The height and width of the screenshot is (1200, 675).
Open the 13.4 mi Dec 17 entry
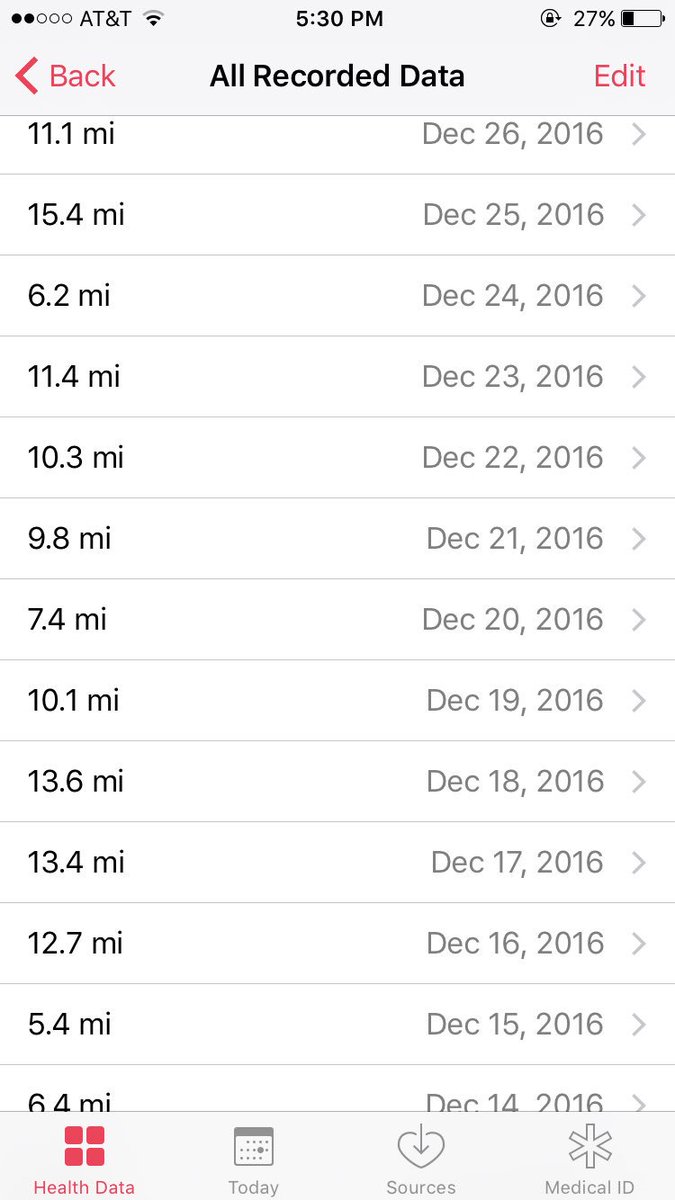(x=337, y=863)
